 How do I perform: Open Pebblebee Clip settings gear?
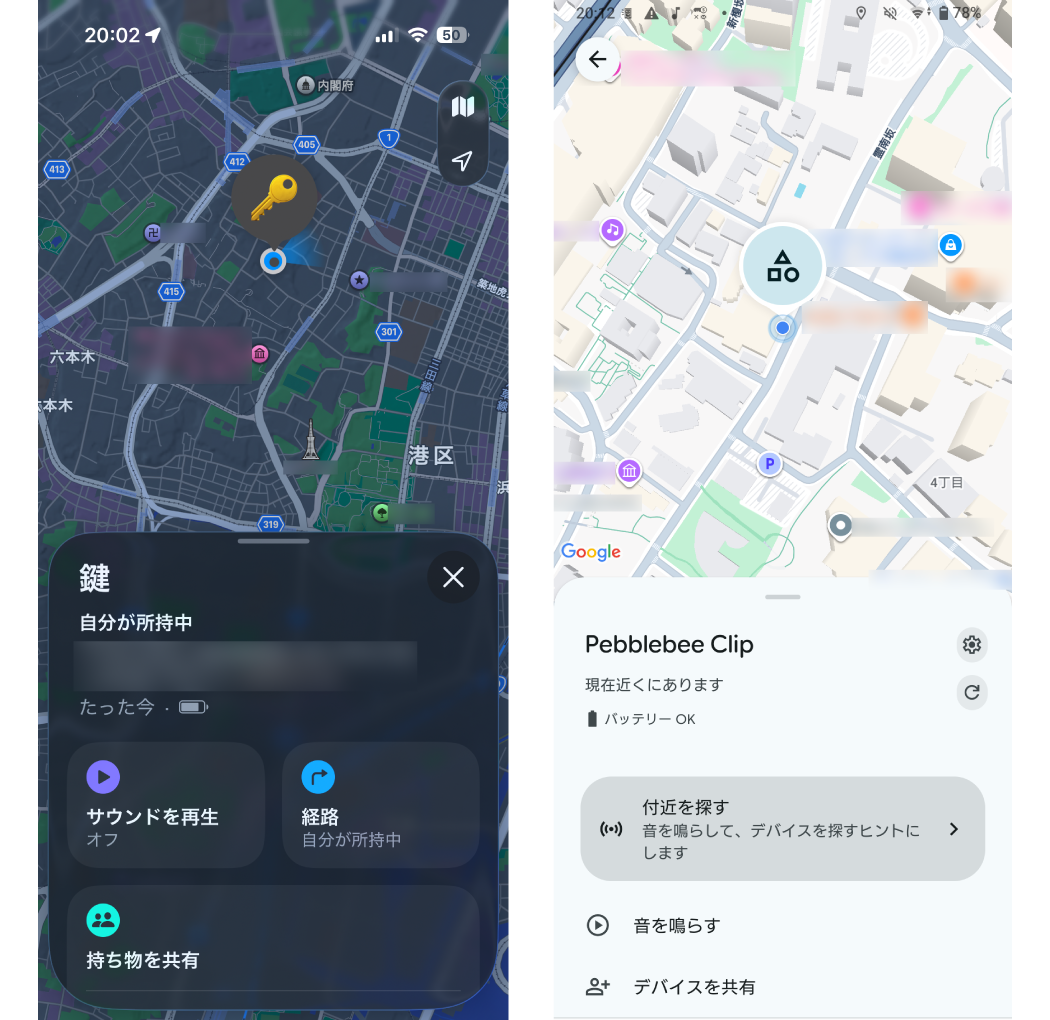[x=971, y=645]
